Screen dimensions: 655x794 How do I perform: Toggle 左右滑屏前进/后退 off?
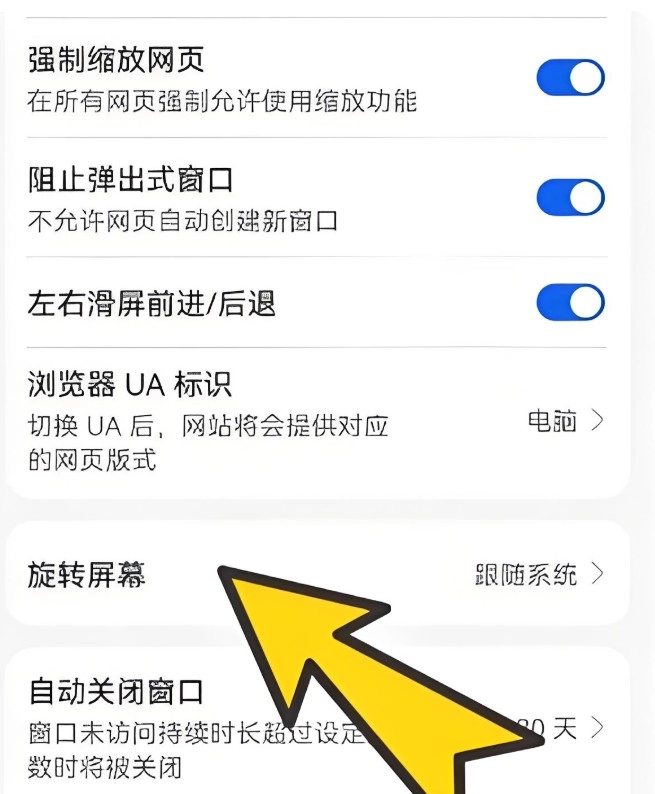(x=570, y=302)
